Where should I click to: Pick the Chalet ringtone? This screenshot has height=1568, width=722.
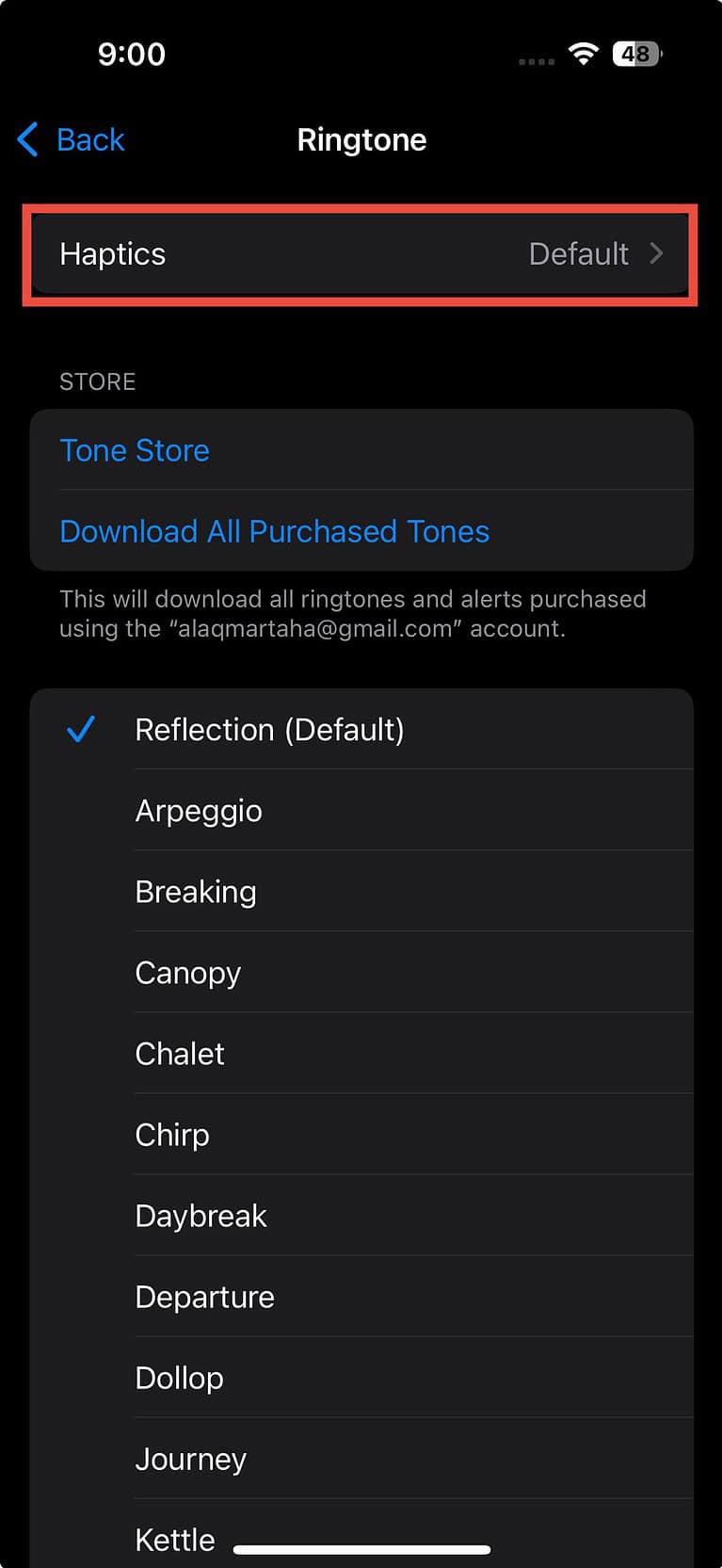click(x=180, y=1054)
